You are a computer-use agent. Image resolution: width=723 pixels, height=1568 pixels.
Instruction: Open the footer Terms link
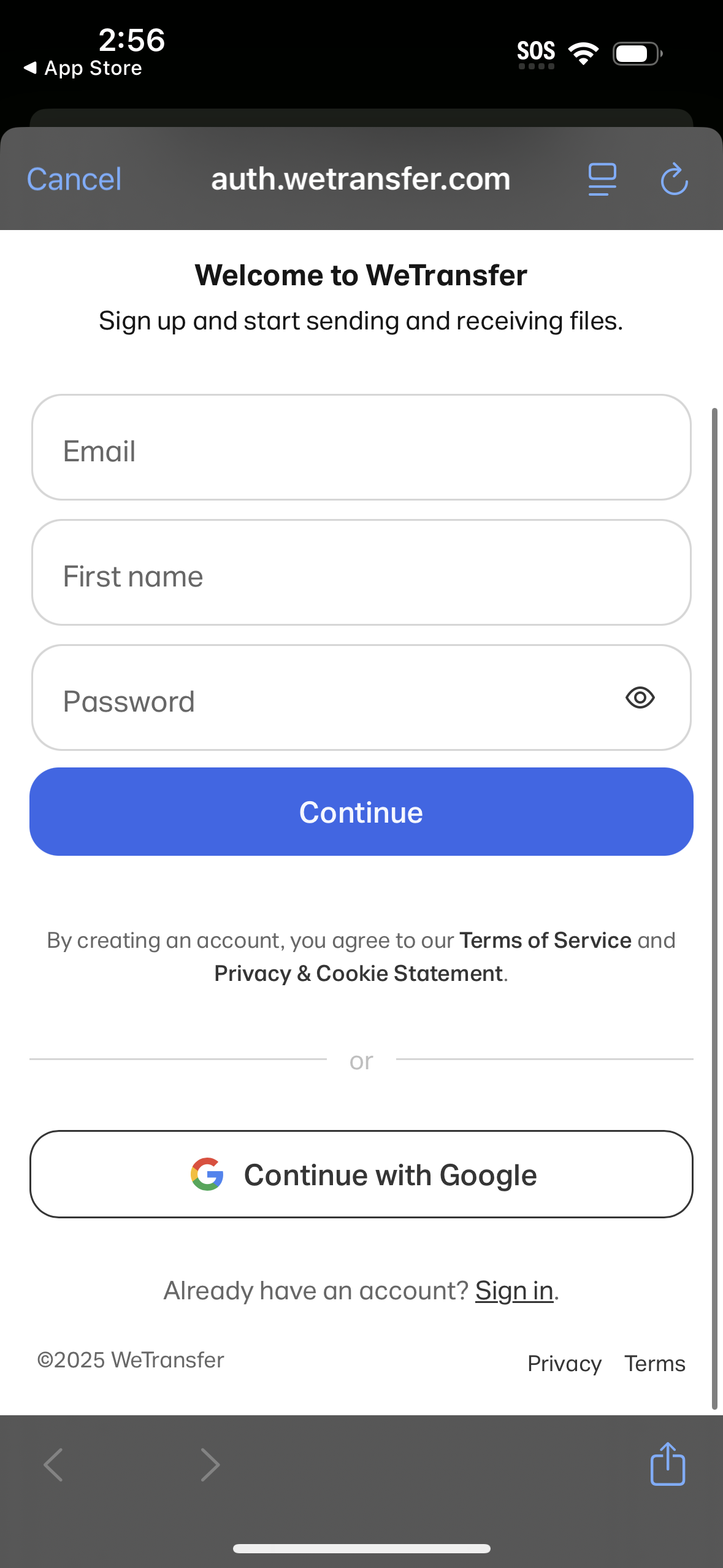654,1363
